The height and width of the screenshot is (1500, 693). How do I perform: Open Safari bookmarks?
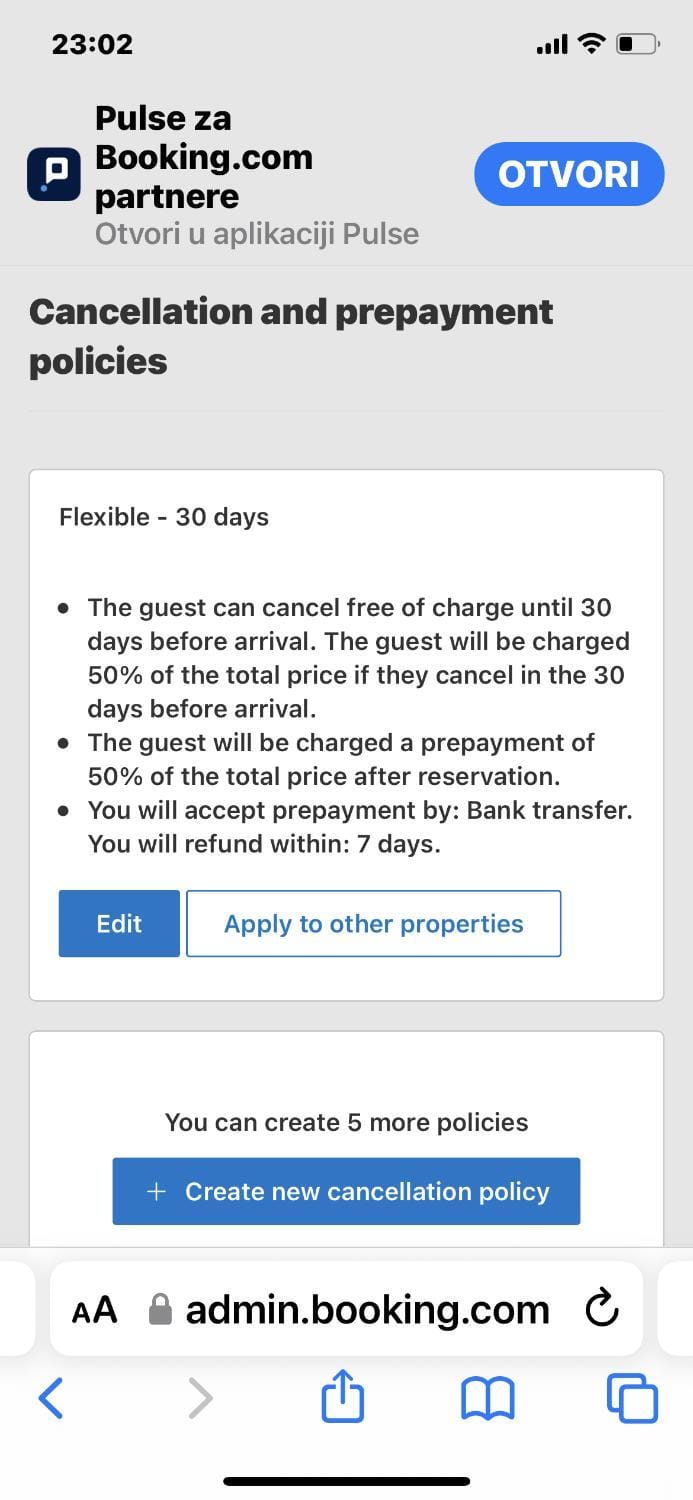coord(487,1398)
